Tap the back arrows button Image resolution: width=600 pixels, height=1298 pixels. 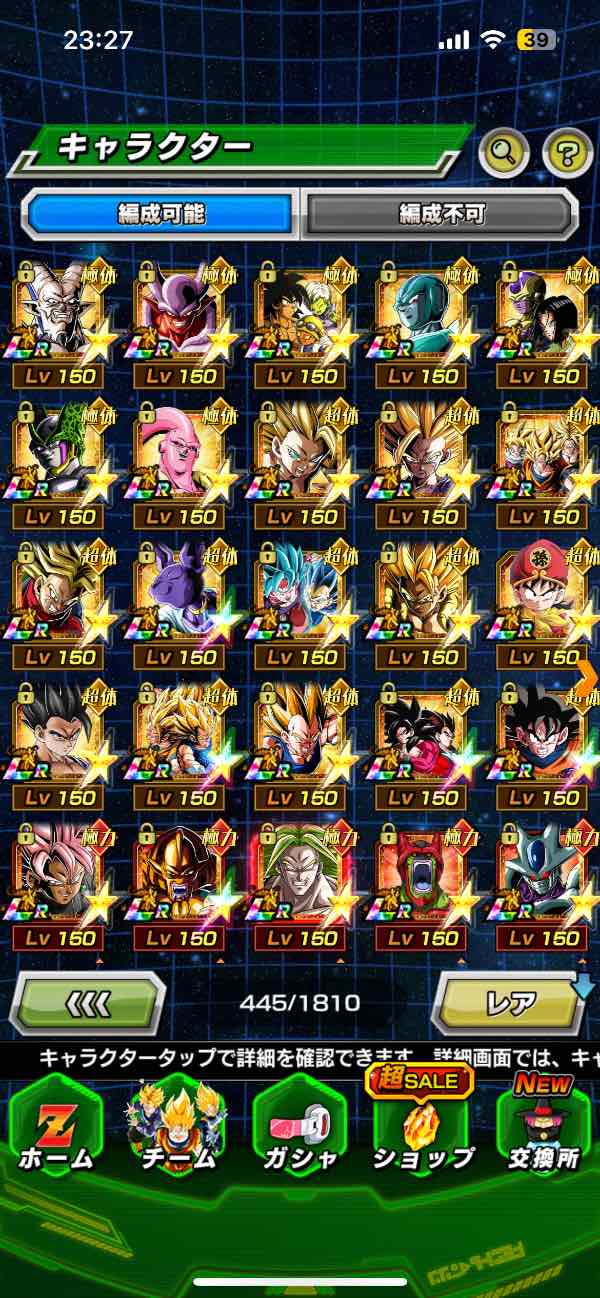pyautogui.click(x=87, y=1002)
